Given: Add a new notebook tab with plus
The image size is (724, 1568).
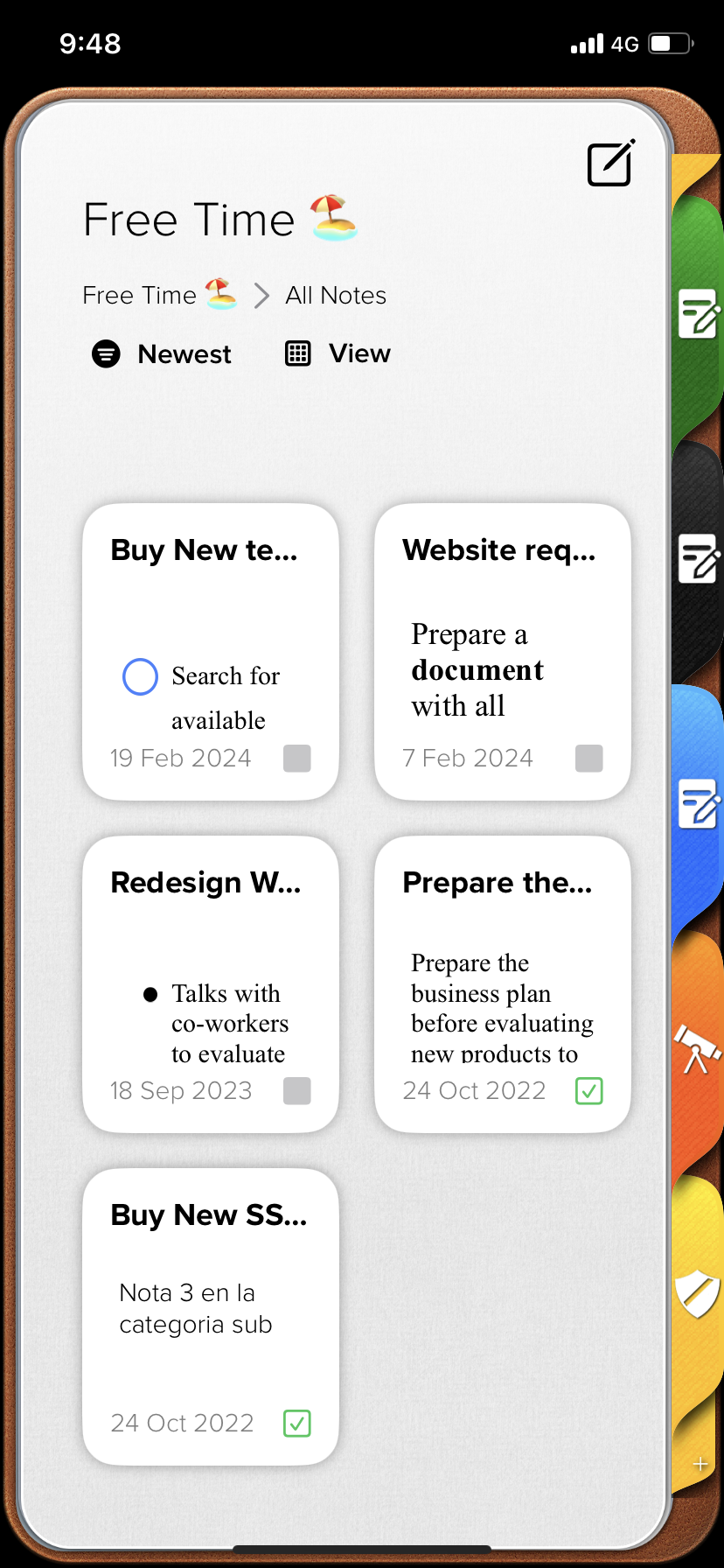Looking at the screenshot, I should point(700,1464).
